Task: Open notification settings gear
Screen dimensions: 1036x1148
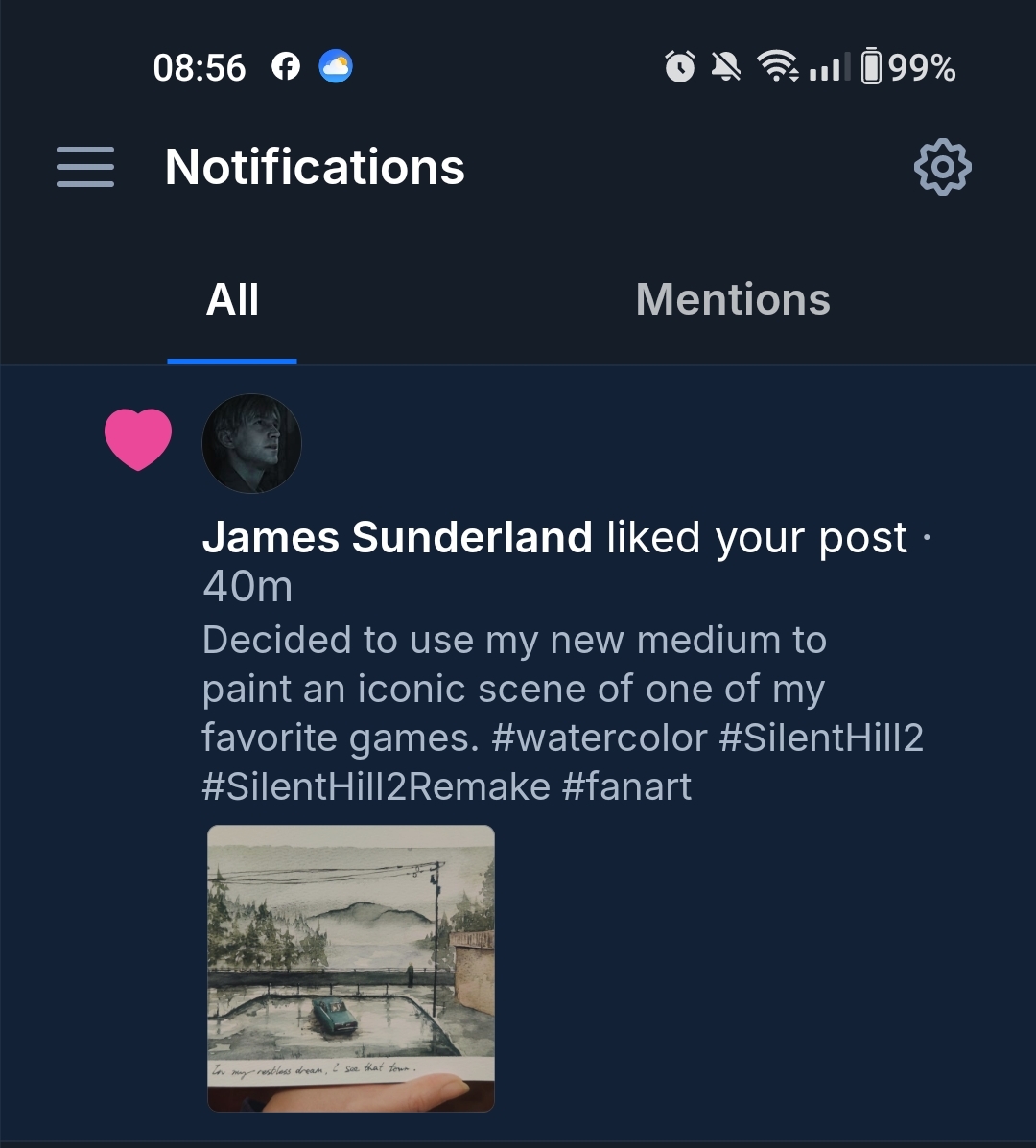Action: click(942, 168)
